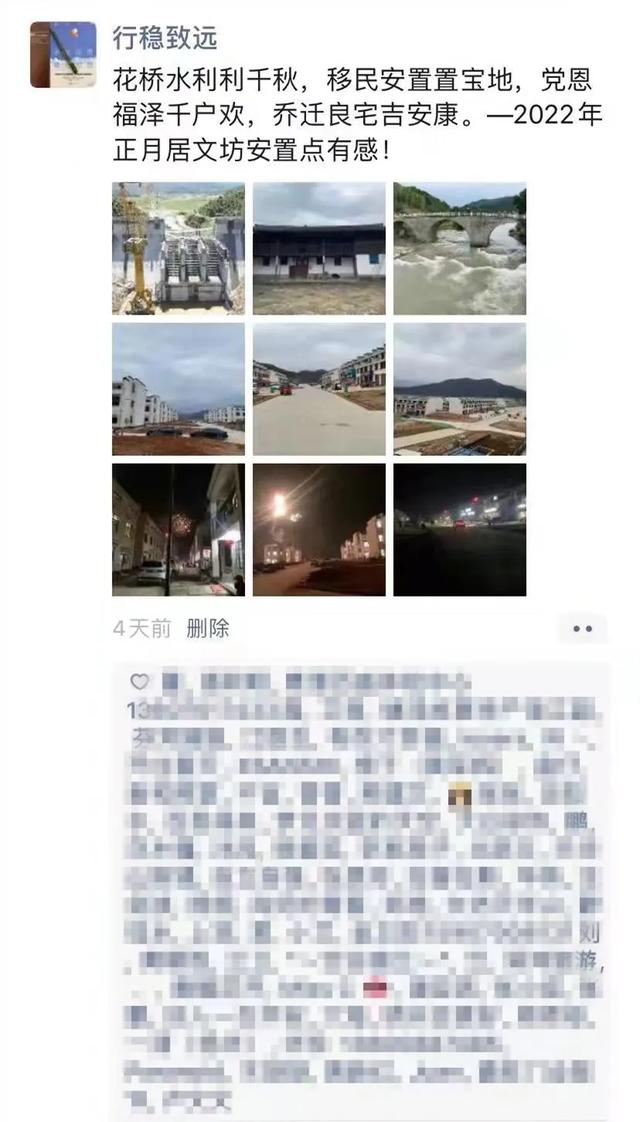Delete this post via 删除
This screenshot has width=640, height=1122.
pos(208,628)
